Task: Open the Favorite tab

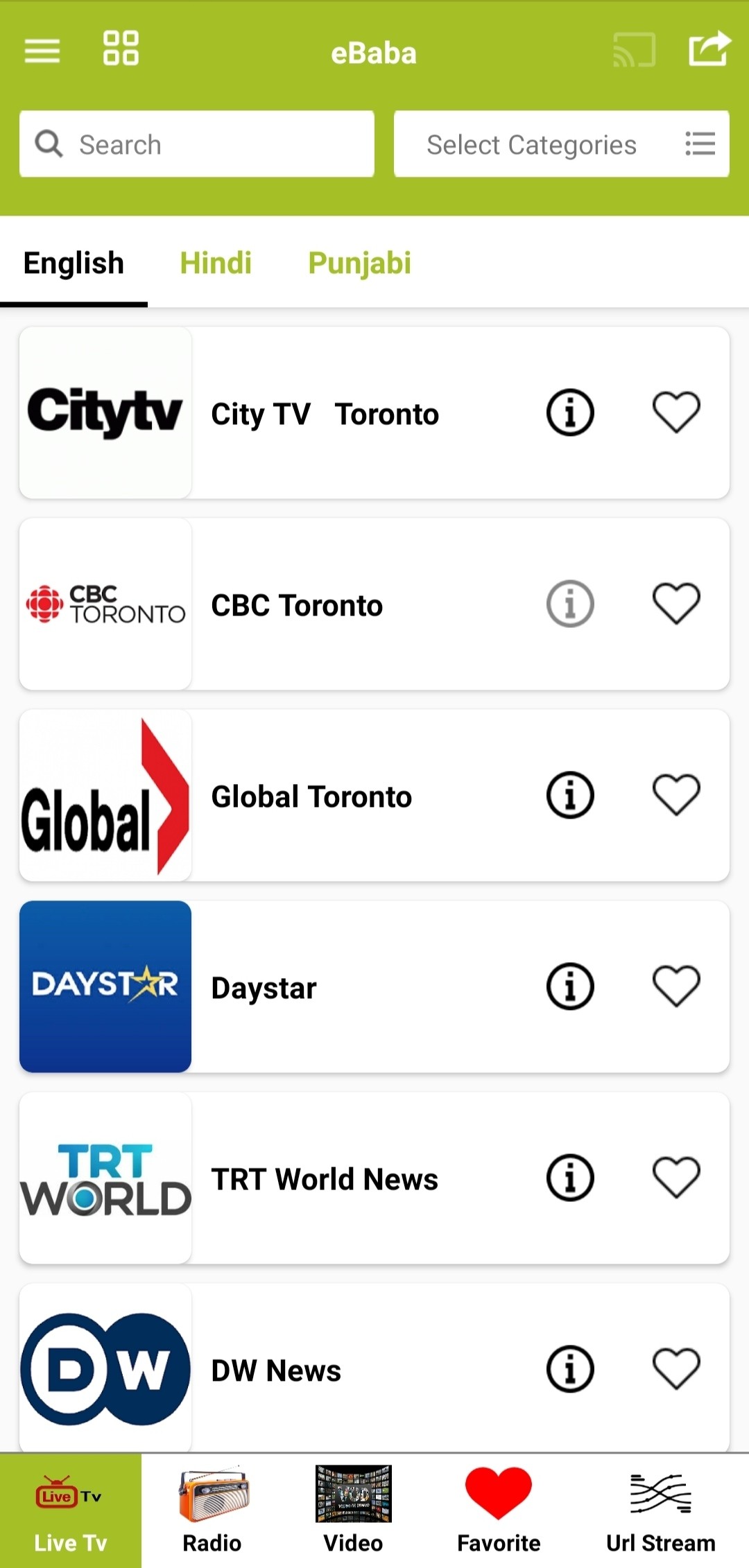Action: [x=499, y=1511]
